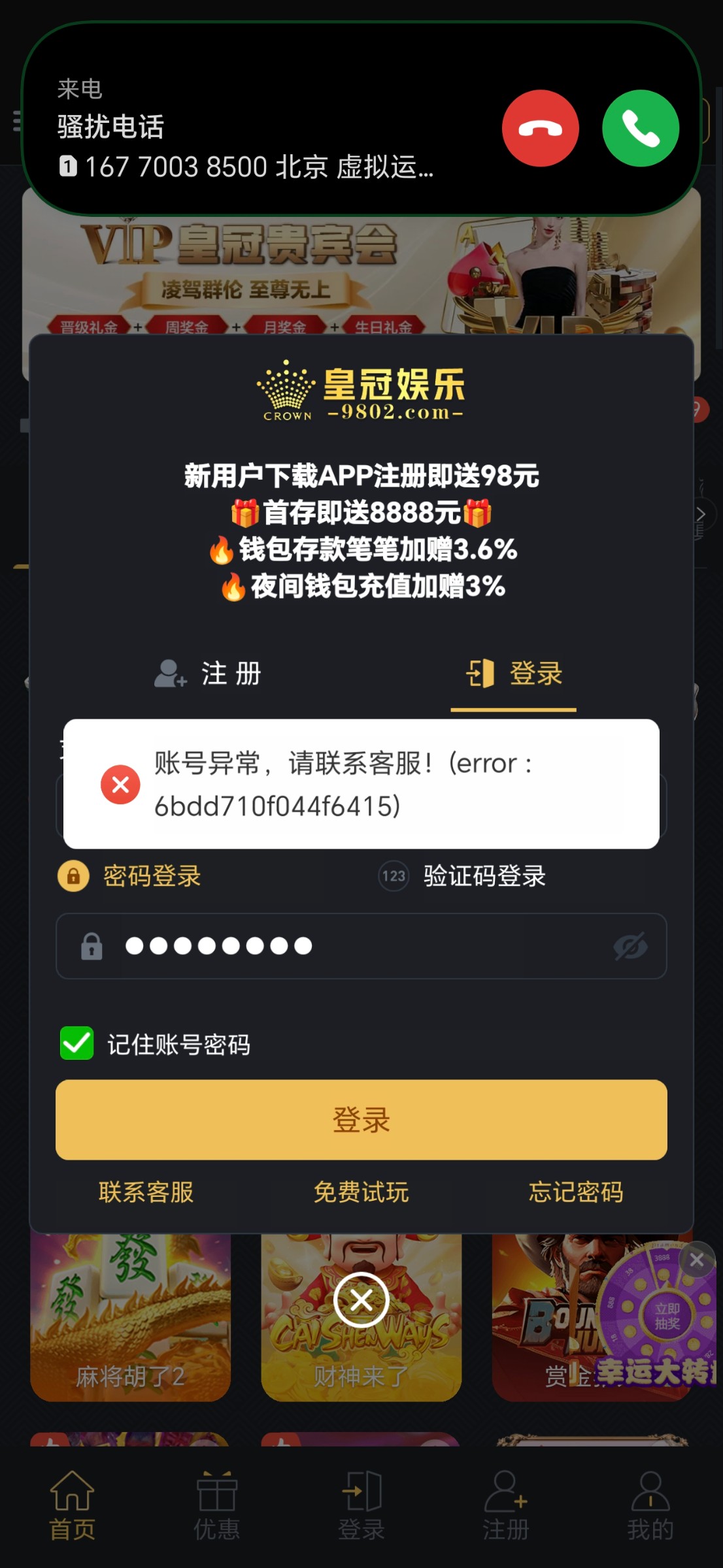Uncheck 记住账号密码 checkbox
Viewport: 723px width, 1568px height.
click(x=76, y=1043)
